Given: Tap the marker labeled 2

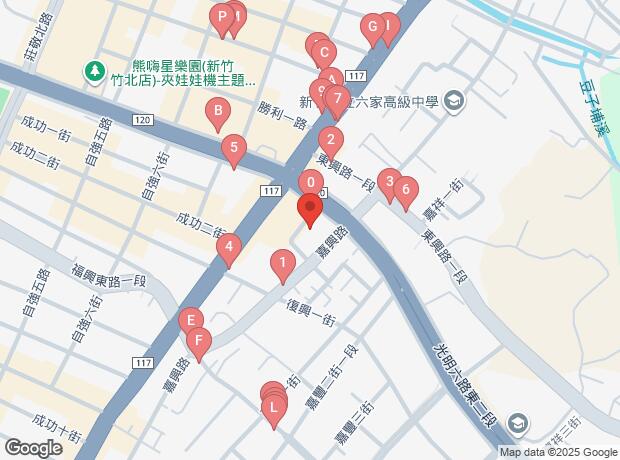Looking at the screenshot, I should point(330,141).
